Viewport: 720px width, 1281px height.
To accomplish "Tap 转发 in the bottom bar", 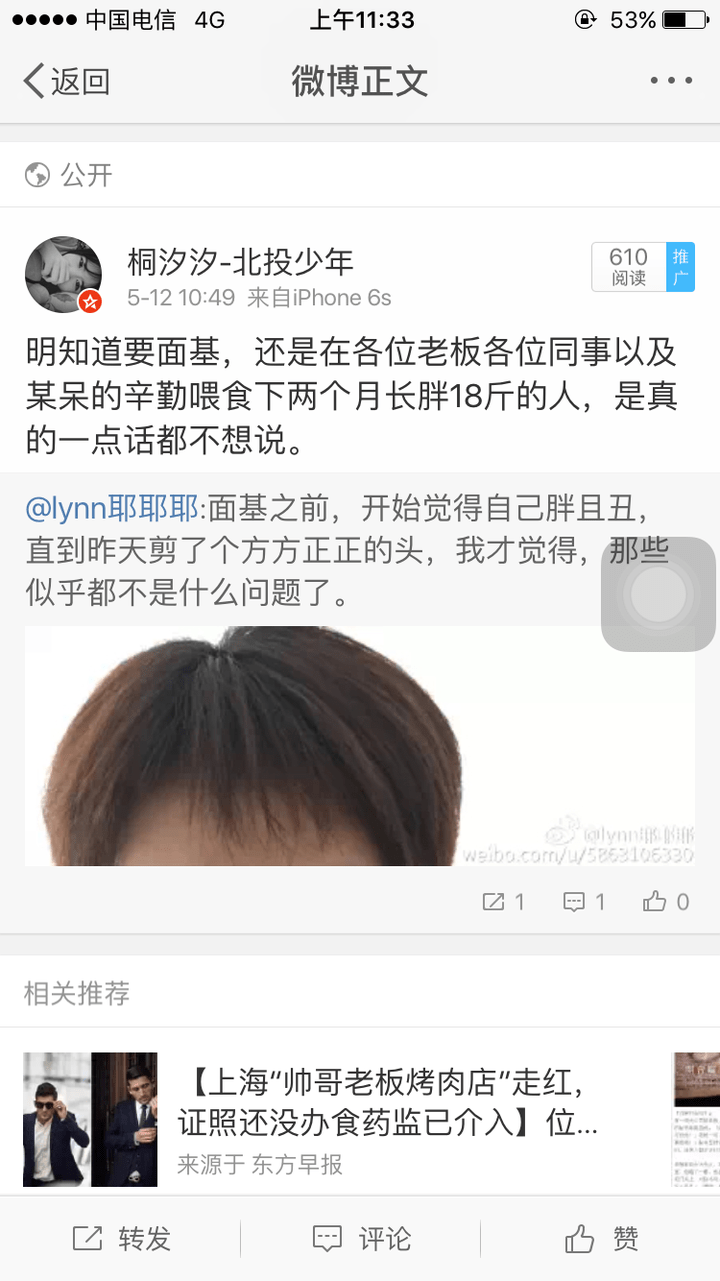I will (122, 1239).
